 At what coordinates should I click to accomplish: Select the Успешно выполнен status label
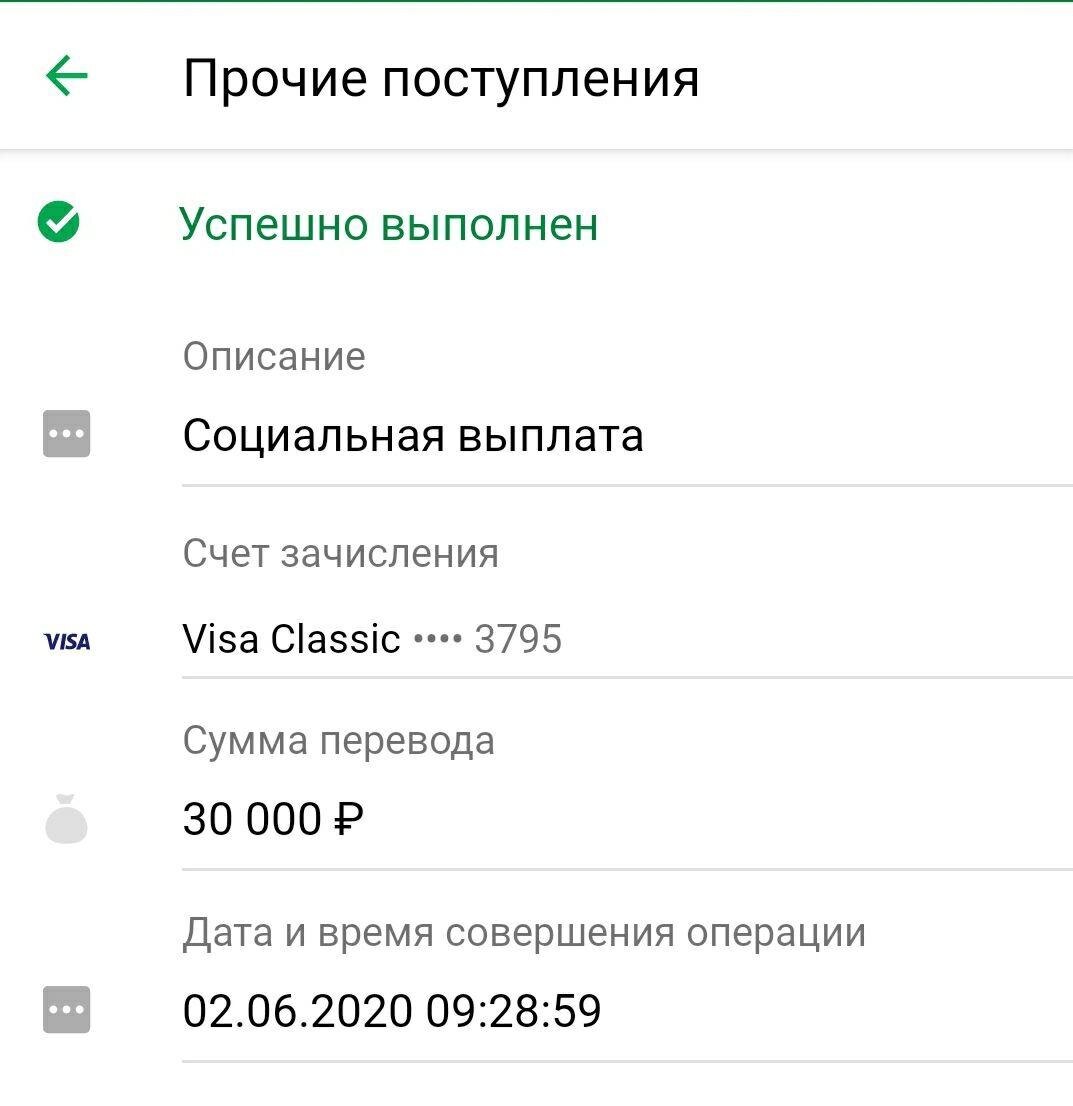[388, 224]
